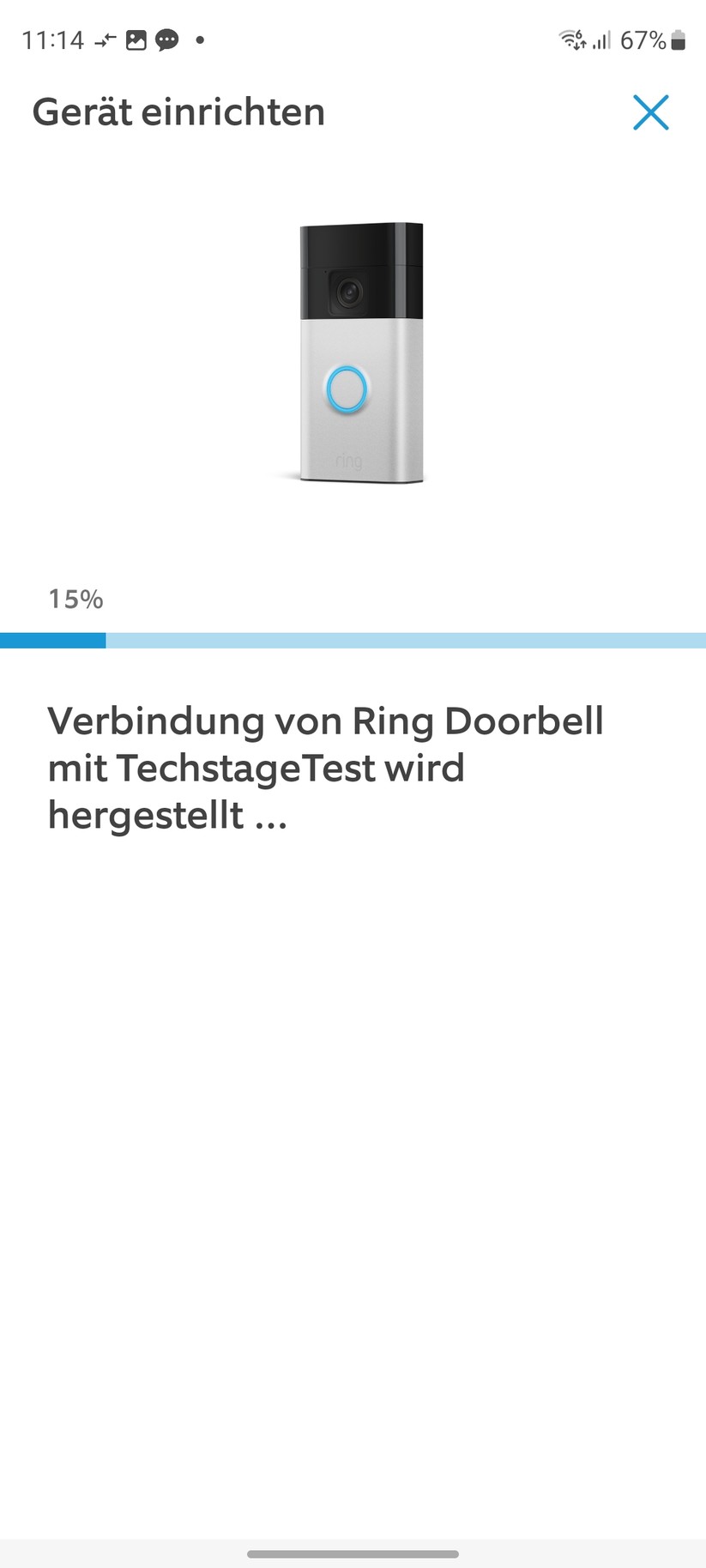The height and width of the screenshot is (1568, 706).
Task: Tap the light-blue unfilled progress track
Action: [403, 640]
